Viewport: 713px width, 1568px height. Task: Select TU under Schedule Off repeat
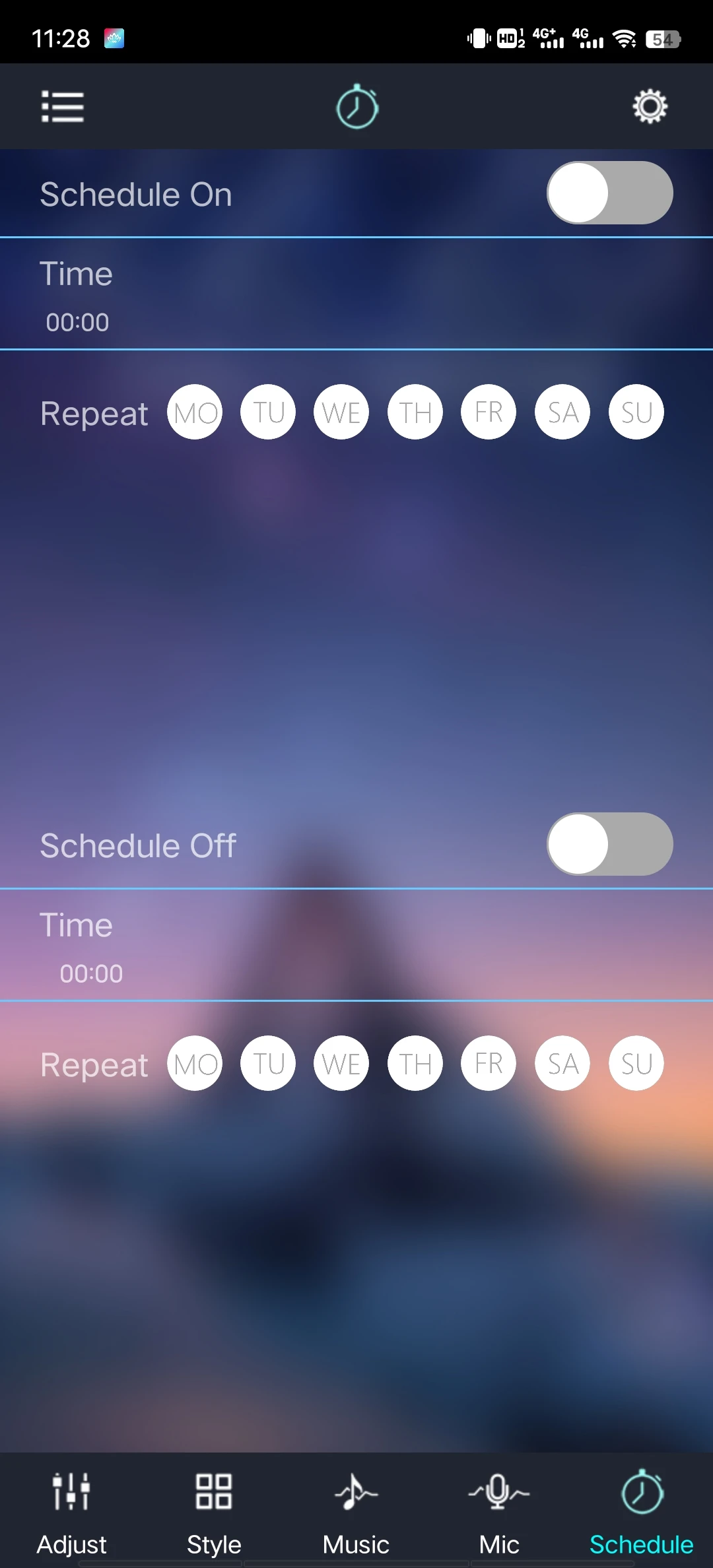(x=268, y=1063)
